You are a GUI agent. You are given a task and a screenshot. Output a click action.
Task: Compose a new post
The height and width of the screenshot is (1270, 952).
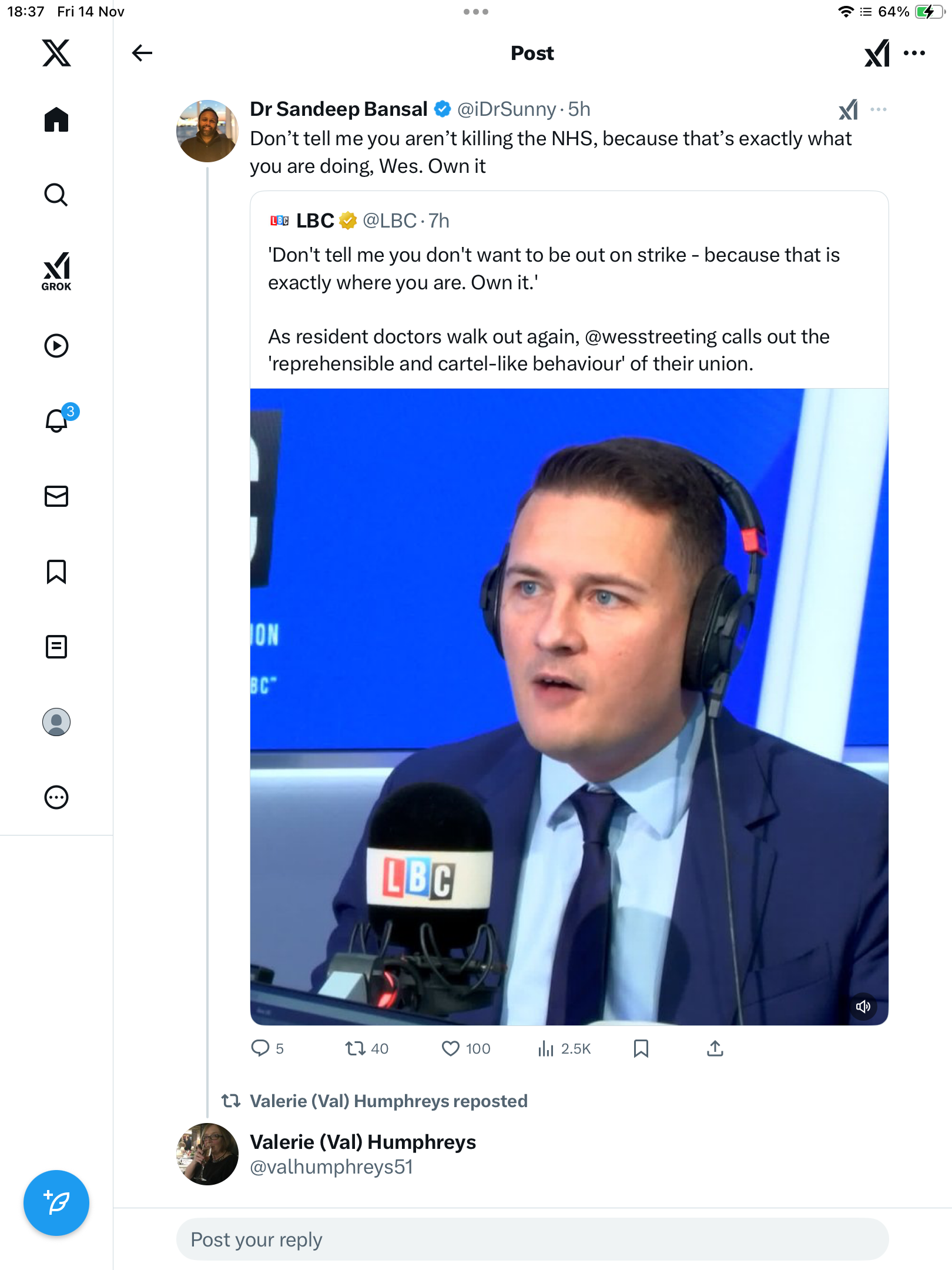point(56,1203)
